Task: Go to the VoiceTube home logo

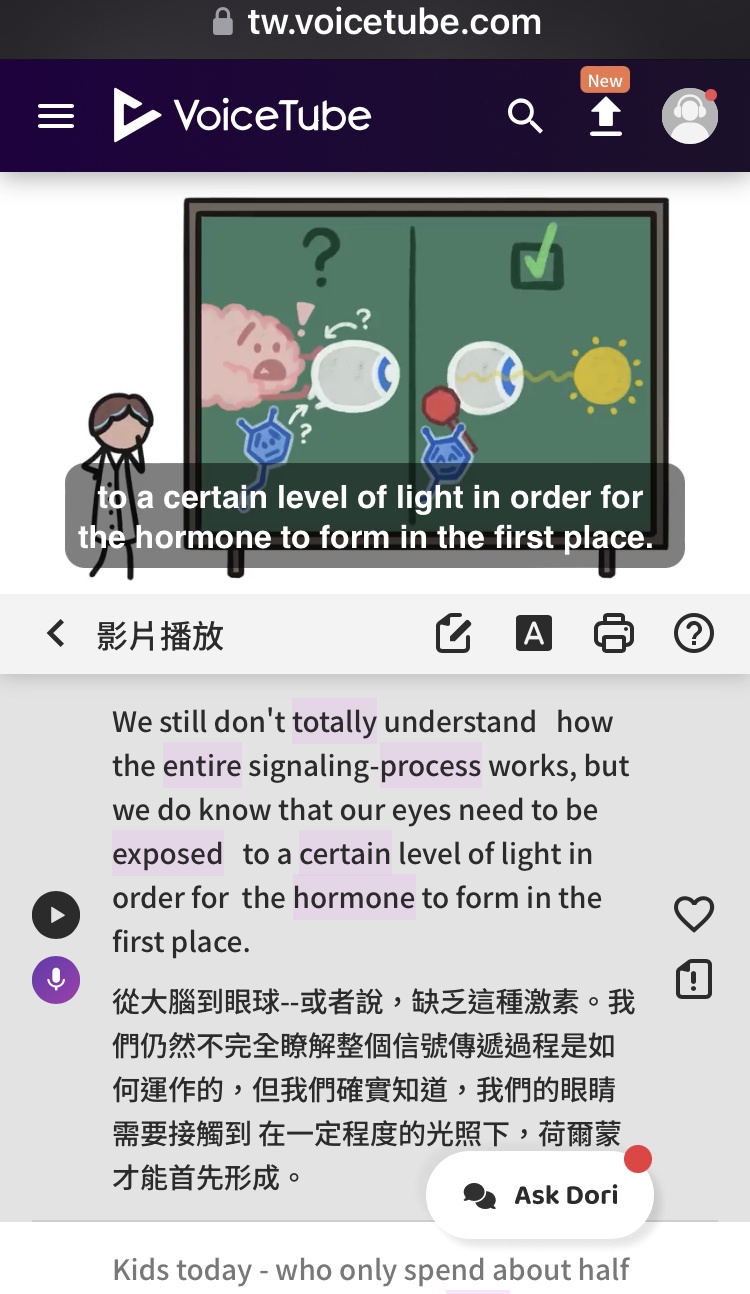Action: pyautogui.click(x=242, y=116)
